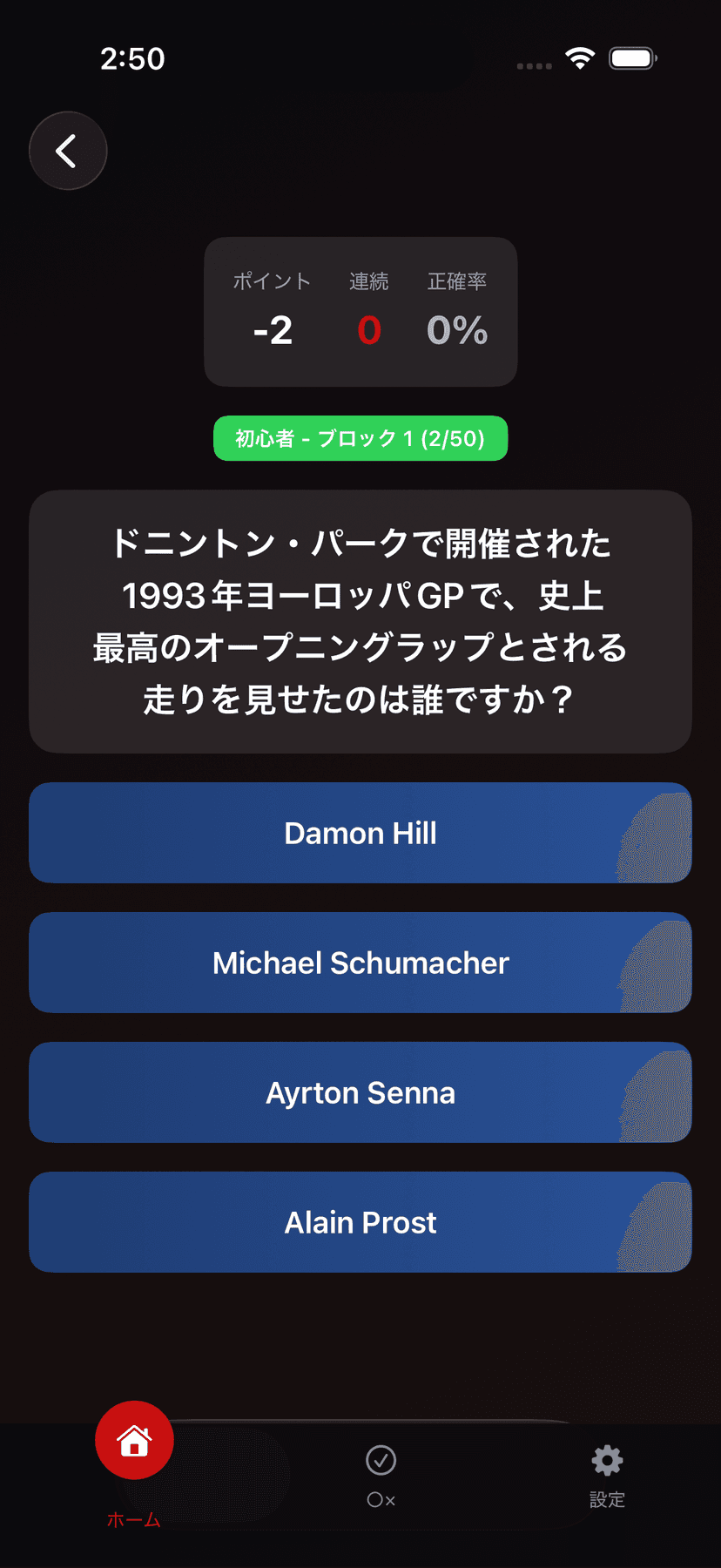Tap the green 初心者 block progress badge
The height and width of the screenshot is (1568, 721).
(360, 439)
